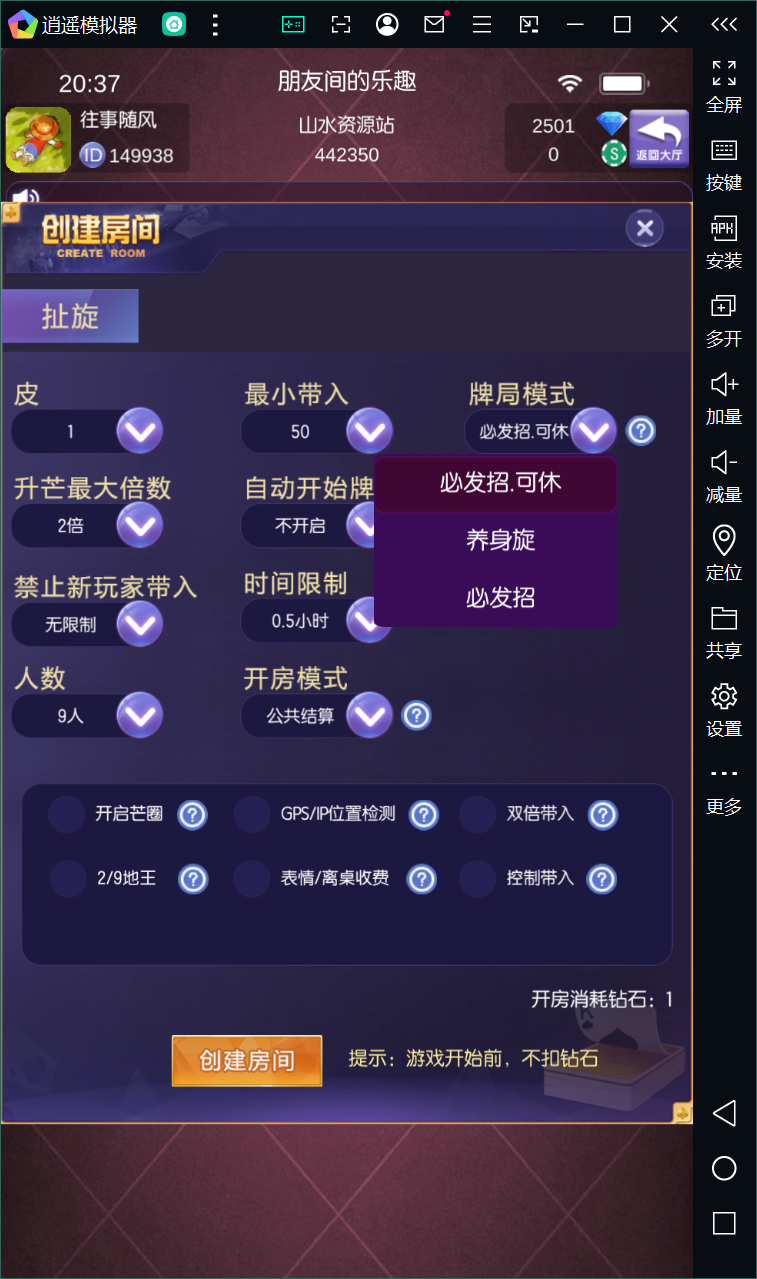Choose 必发招 option in the dropdown
Image resolution: width=757 pixels, height=1279 pixels.
500,598
